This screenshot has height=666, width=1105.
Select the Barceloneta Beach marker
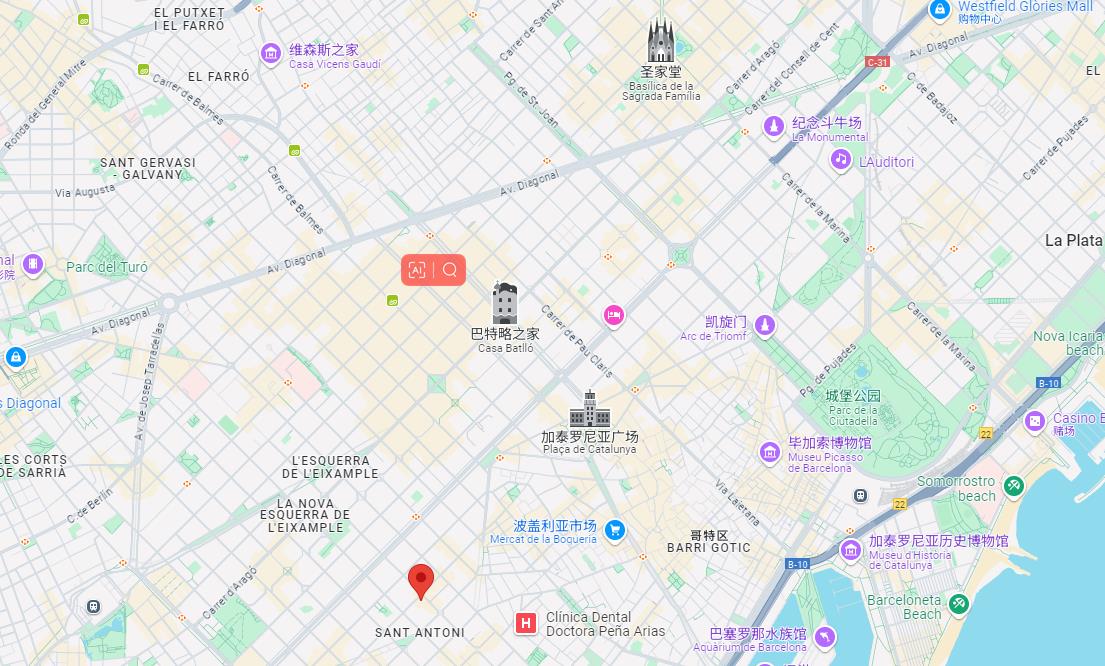tap(958, 603)
